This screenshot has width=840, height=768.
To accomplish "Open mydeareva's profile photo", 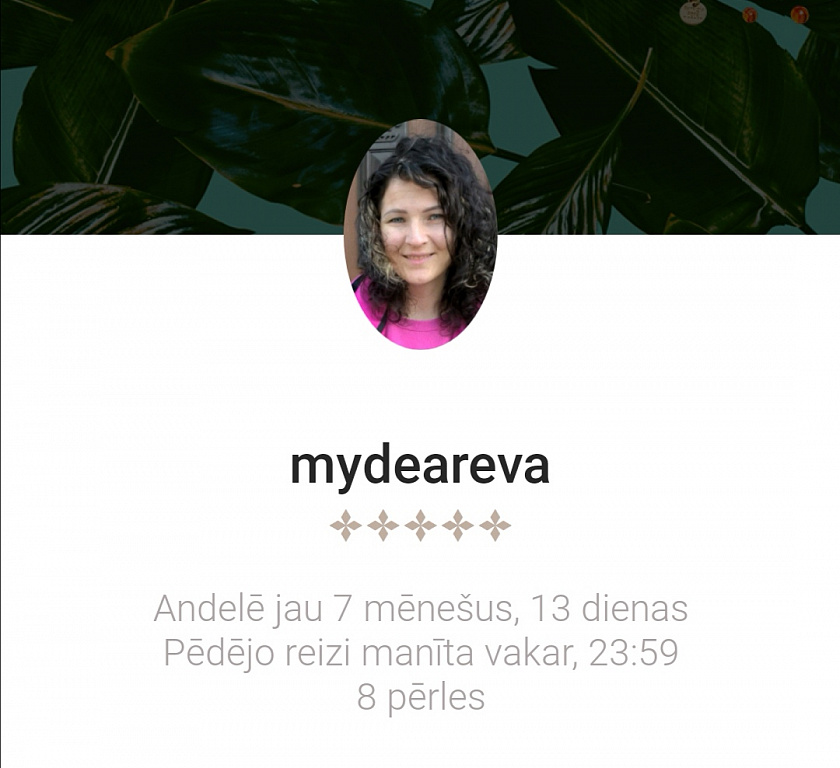I will [x=420, y=235].
